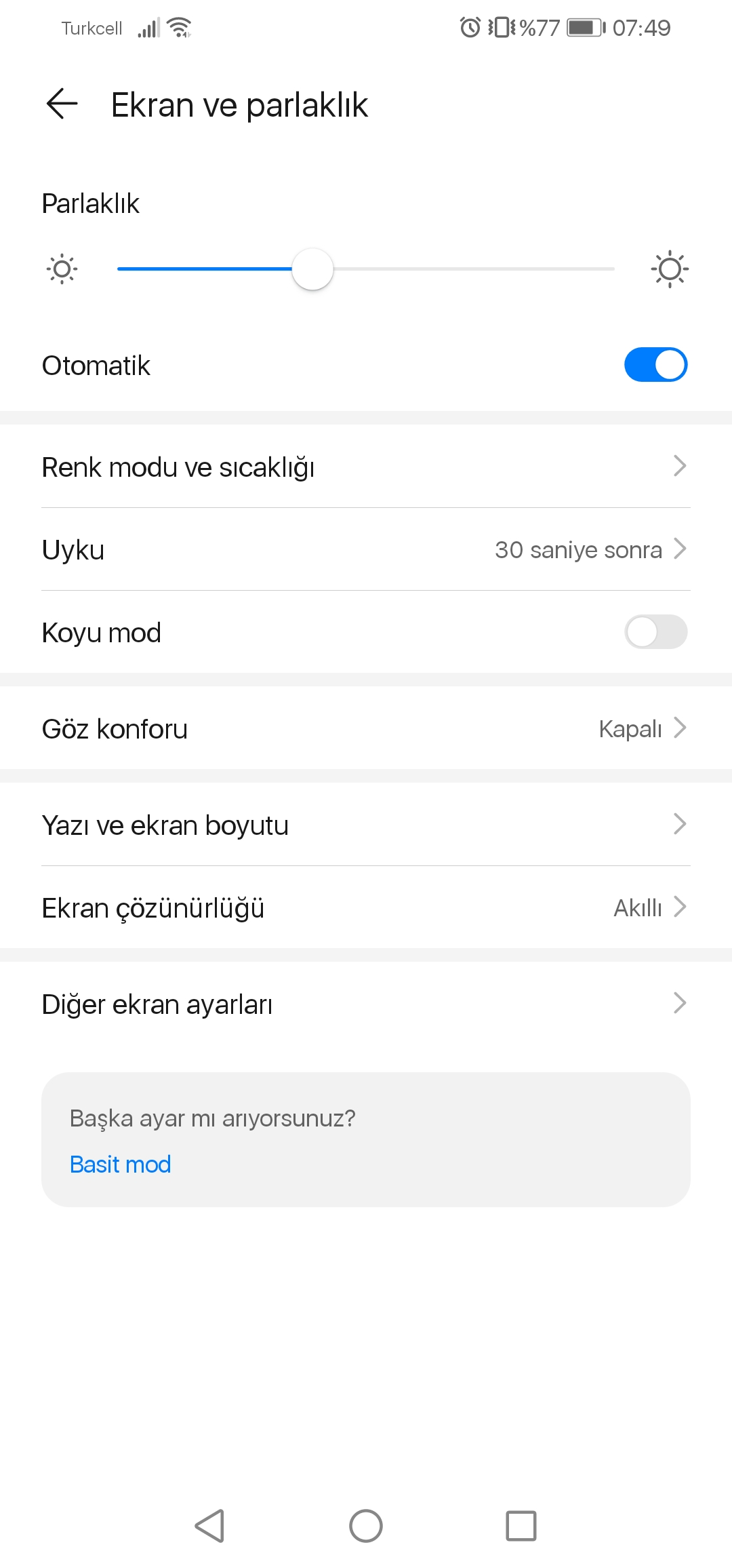Screen dimensions: 732x1568
Task: Enable the Koyu mod toggle
Action: tap(655, 632)
